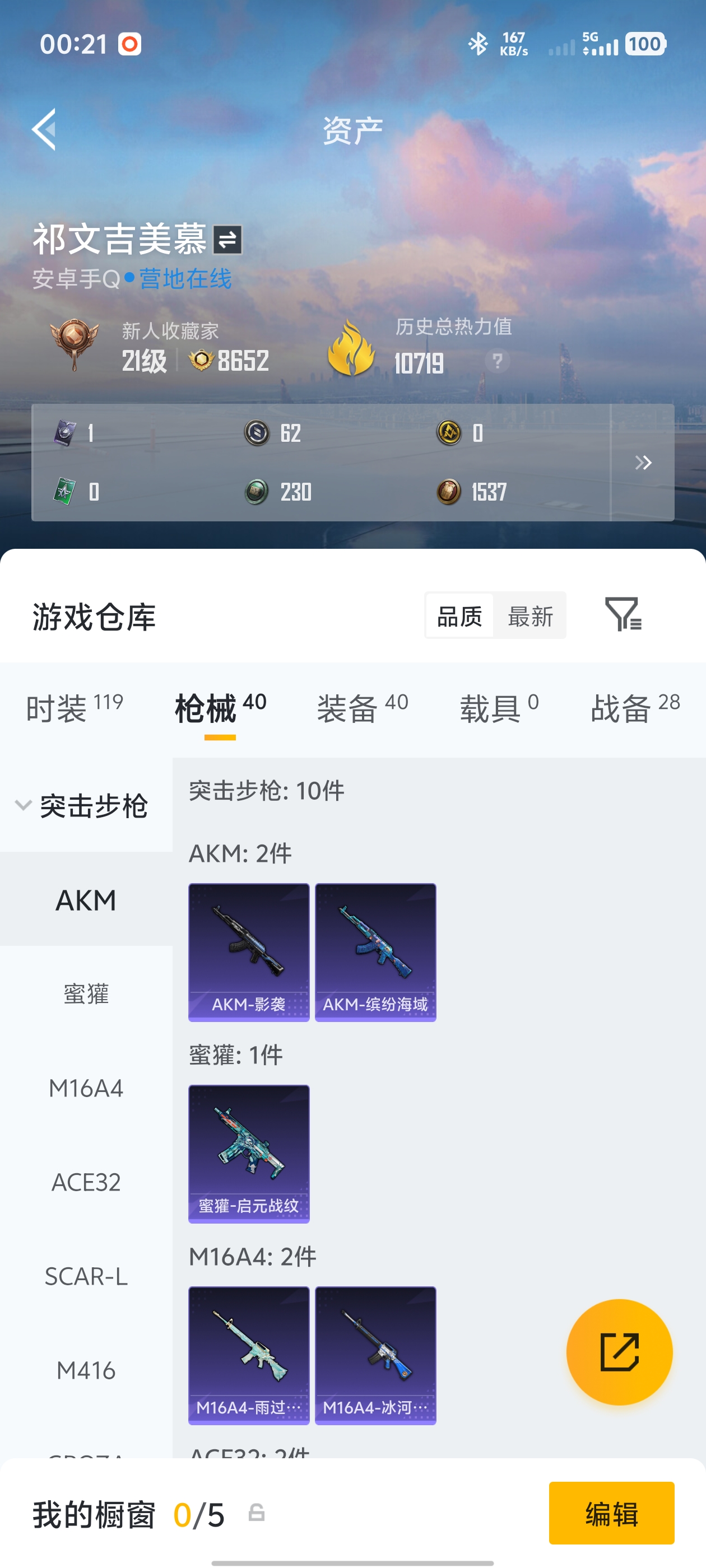
Task: Select 品质 sorting mode
Action: [x=459, y=616]
